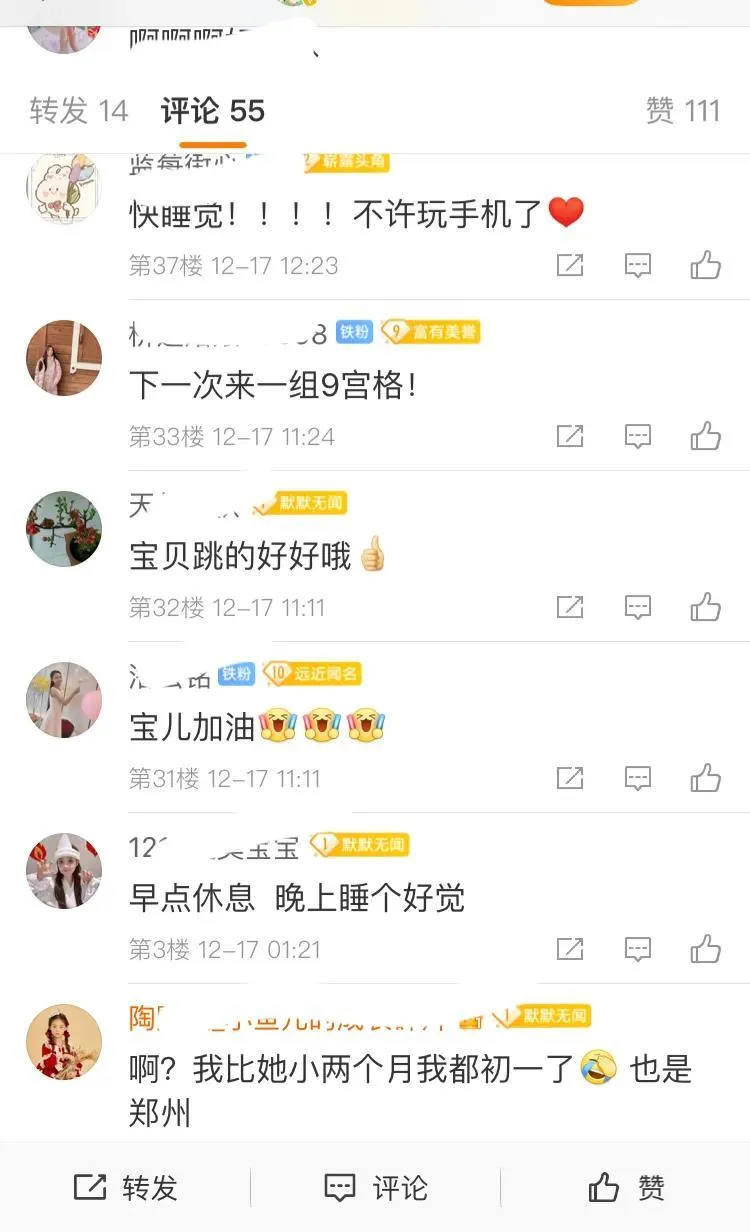Reply to the comment '快睡觉！！！！不许玩手机了'
This screenshot has height=1232, width=750.
pyautogui.click(x=637, y=265)
